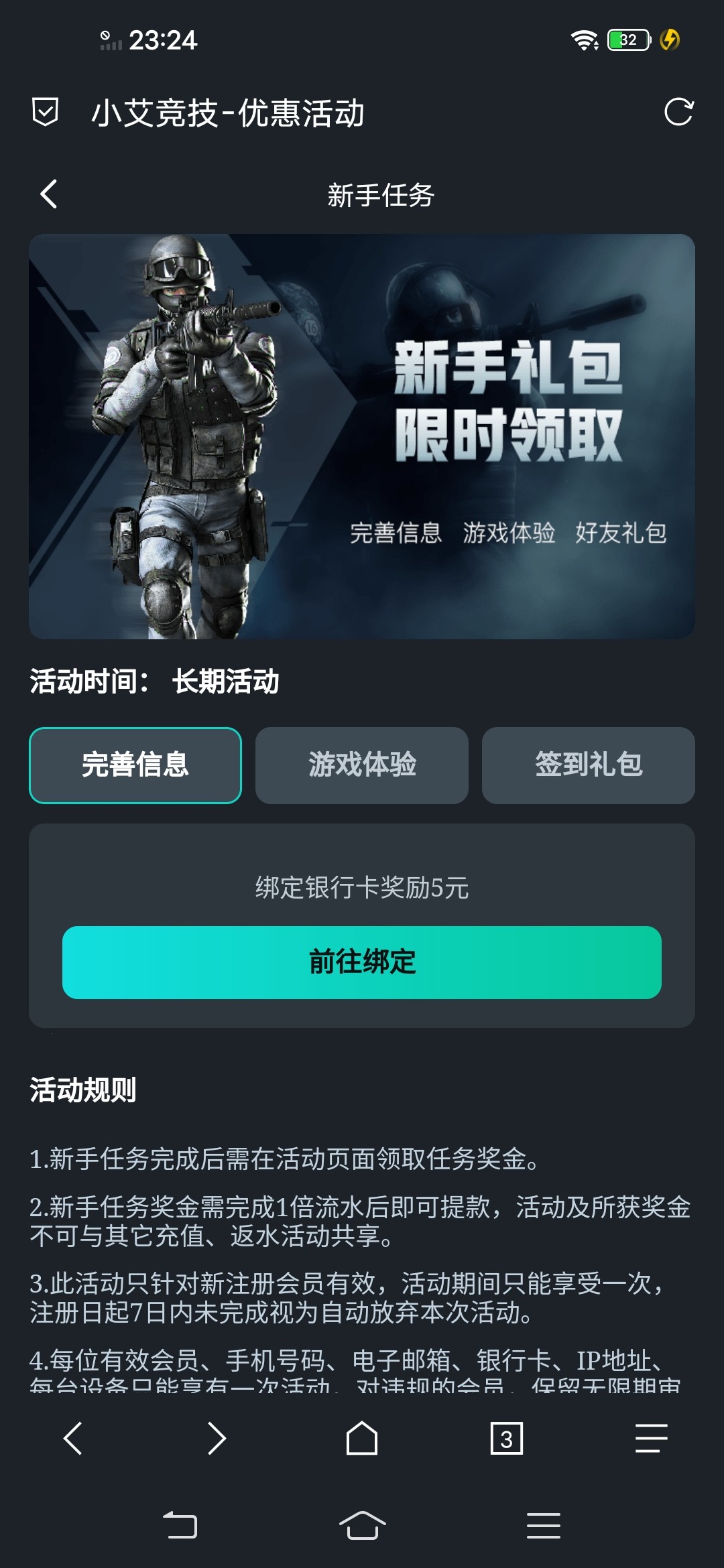Switch to the 签到礼包 tab
724x1568 pixels.
click(588, 765)
